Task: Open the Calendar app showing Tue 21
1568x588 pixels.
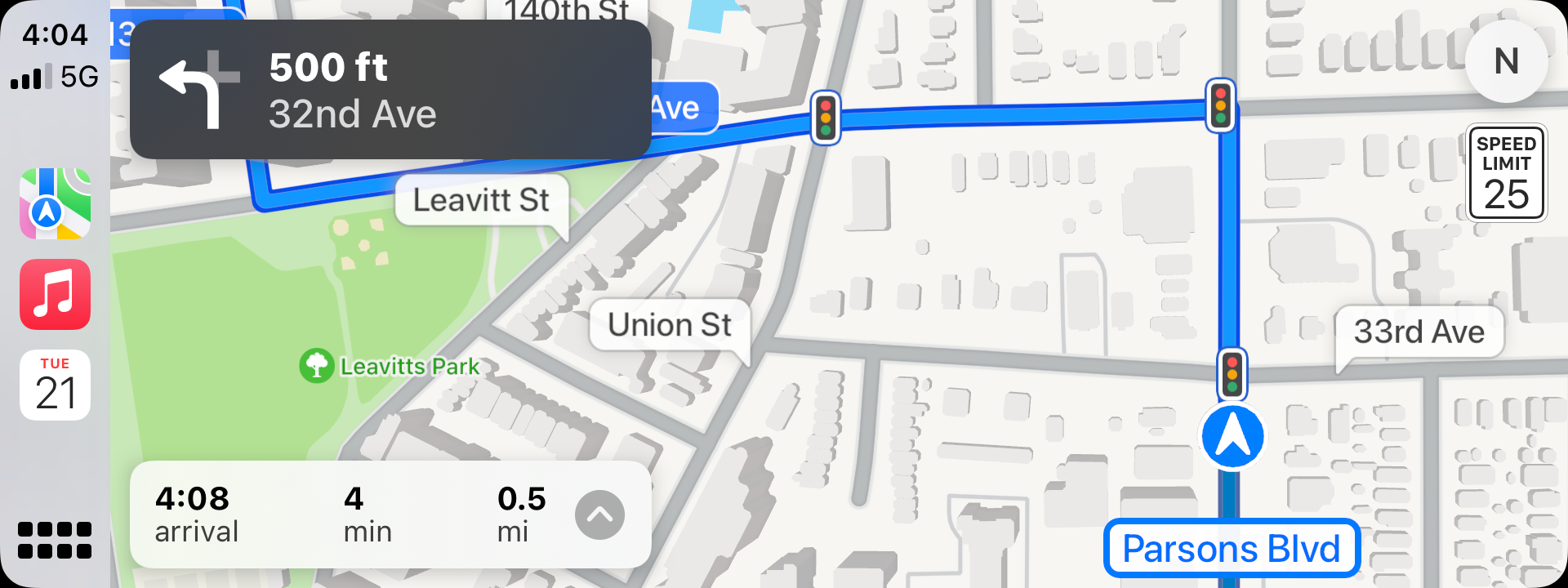Action: pos(55,385)
